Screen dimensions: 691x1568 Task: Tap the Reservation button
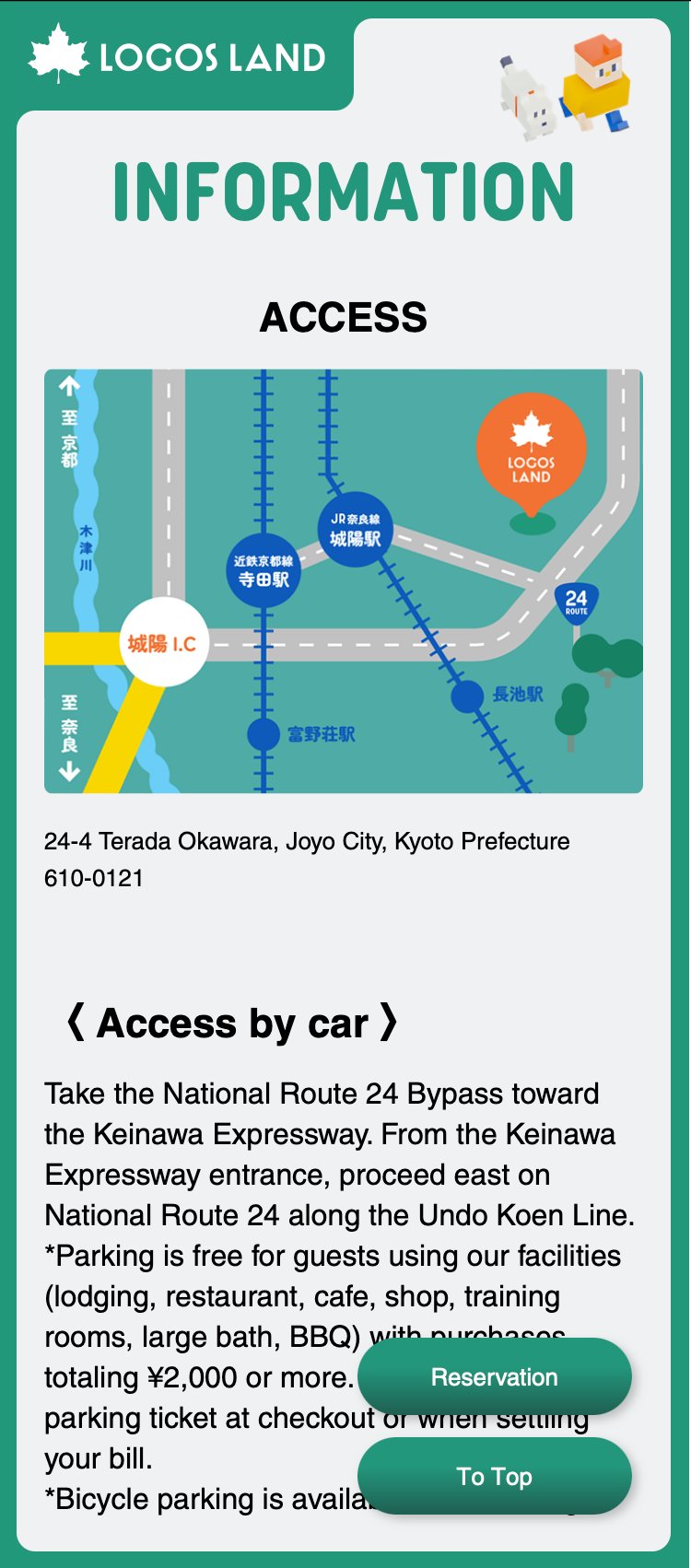(494, 1376)
